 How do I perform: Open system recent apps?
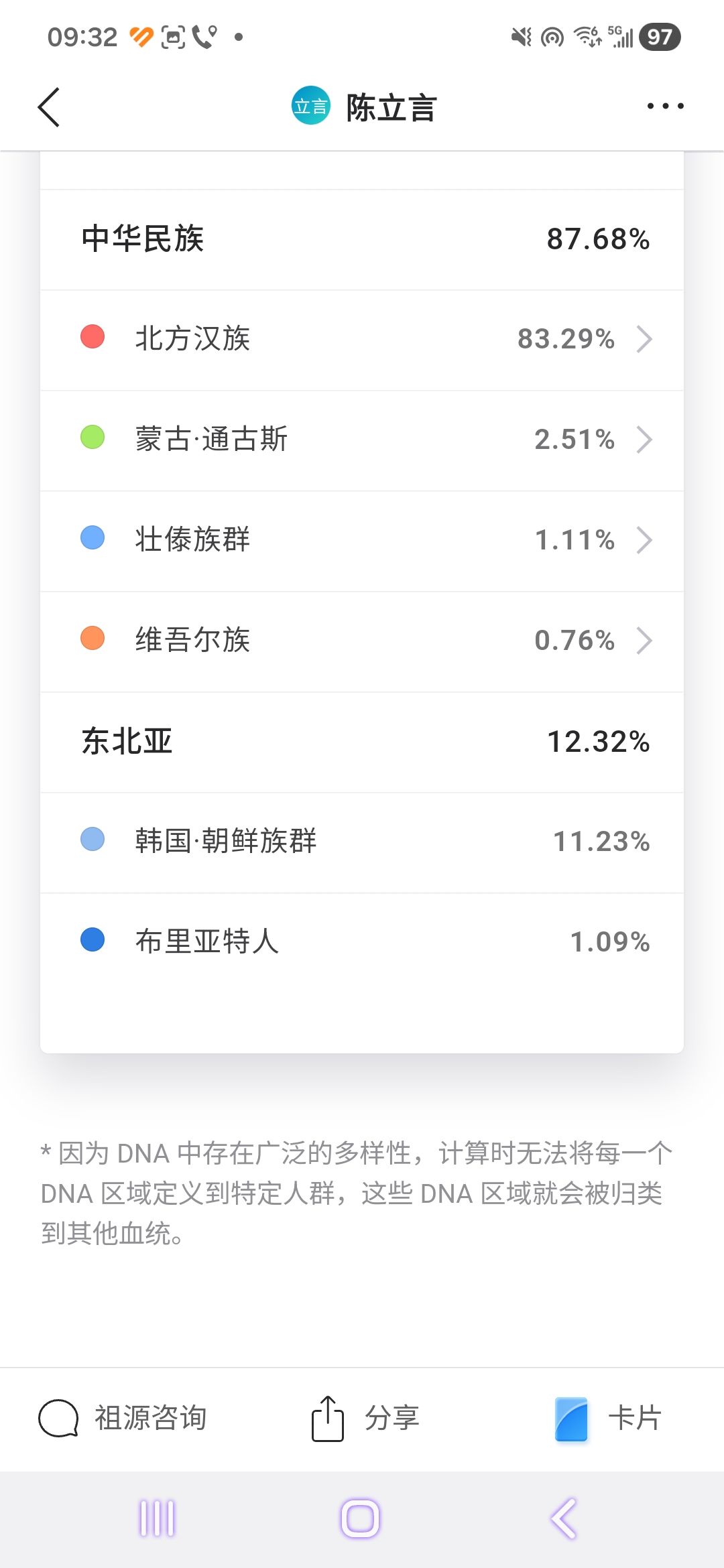tap(157, 1518)
